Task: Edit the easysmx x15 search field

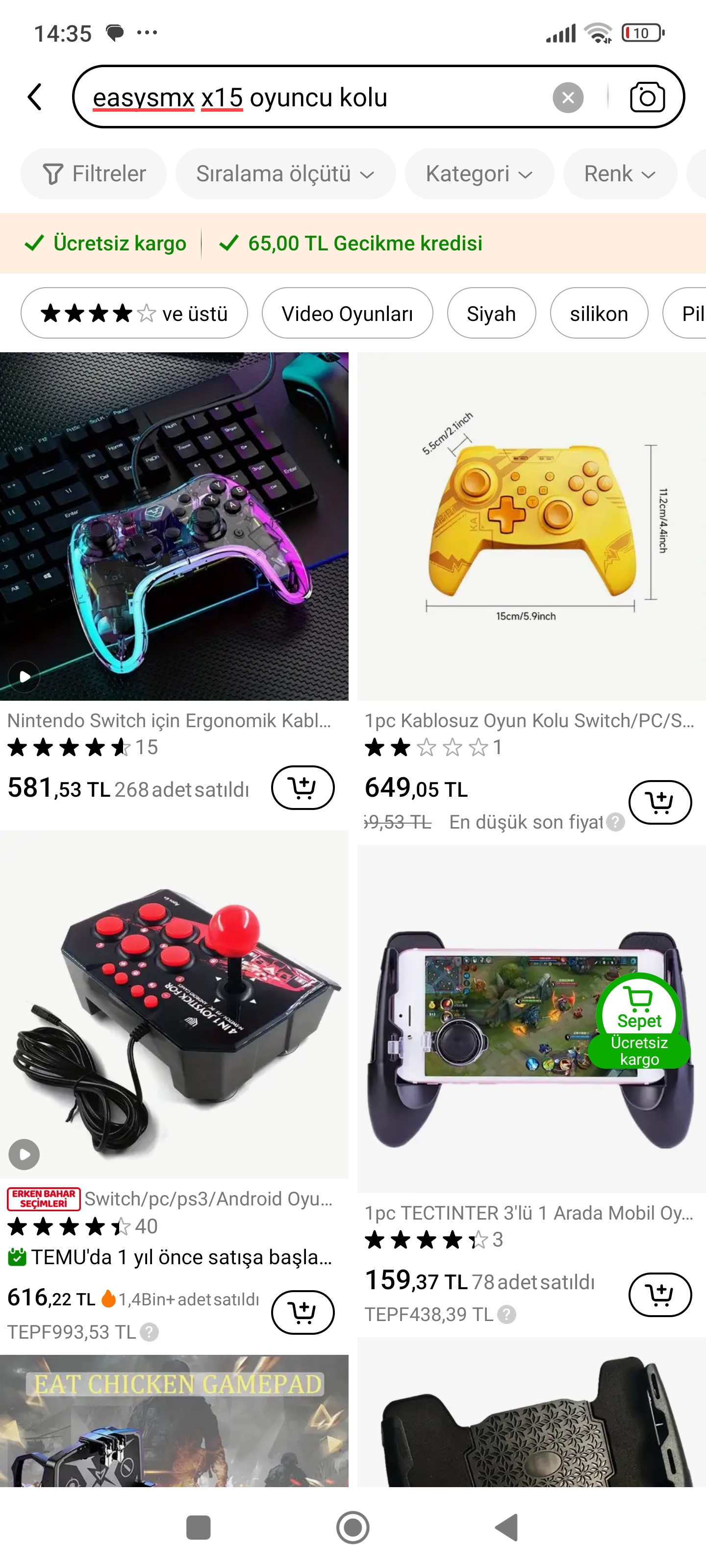Action: tap(304, 98)
